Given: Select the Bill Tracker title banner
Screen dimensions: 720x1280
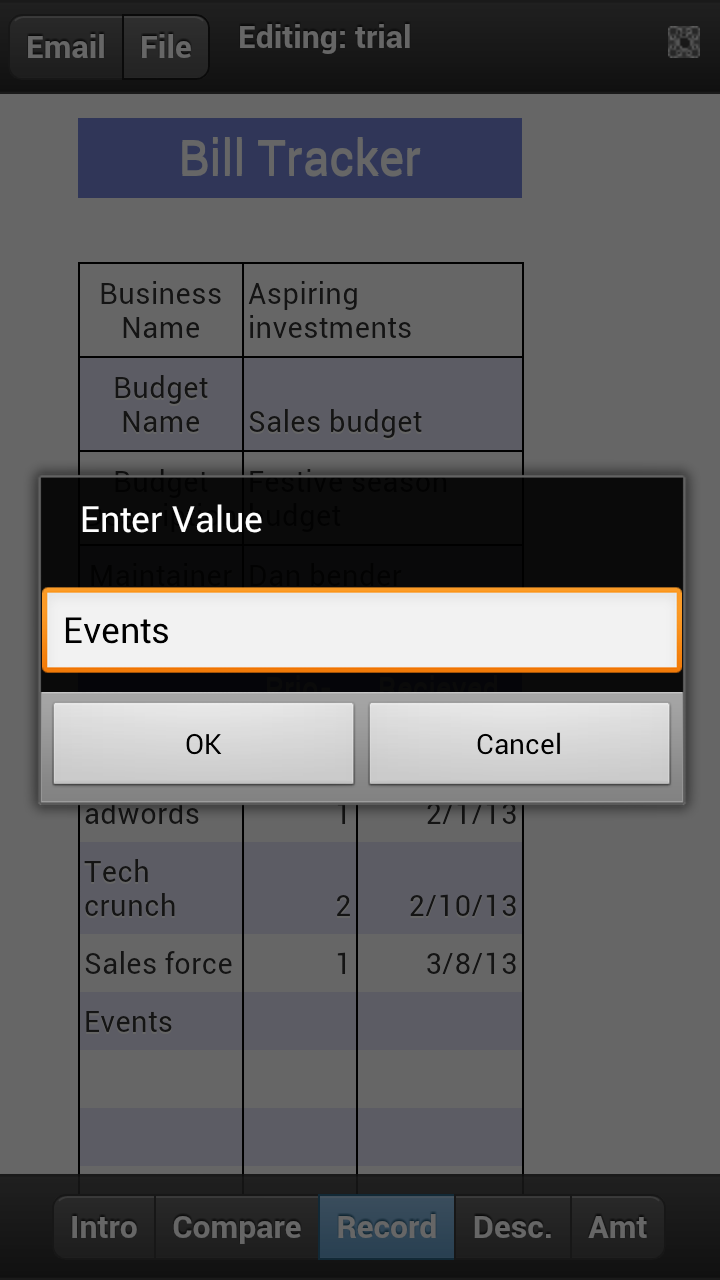Looking at the screenshot, I should [300, 157].
